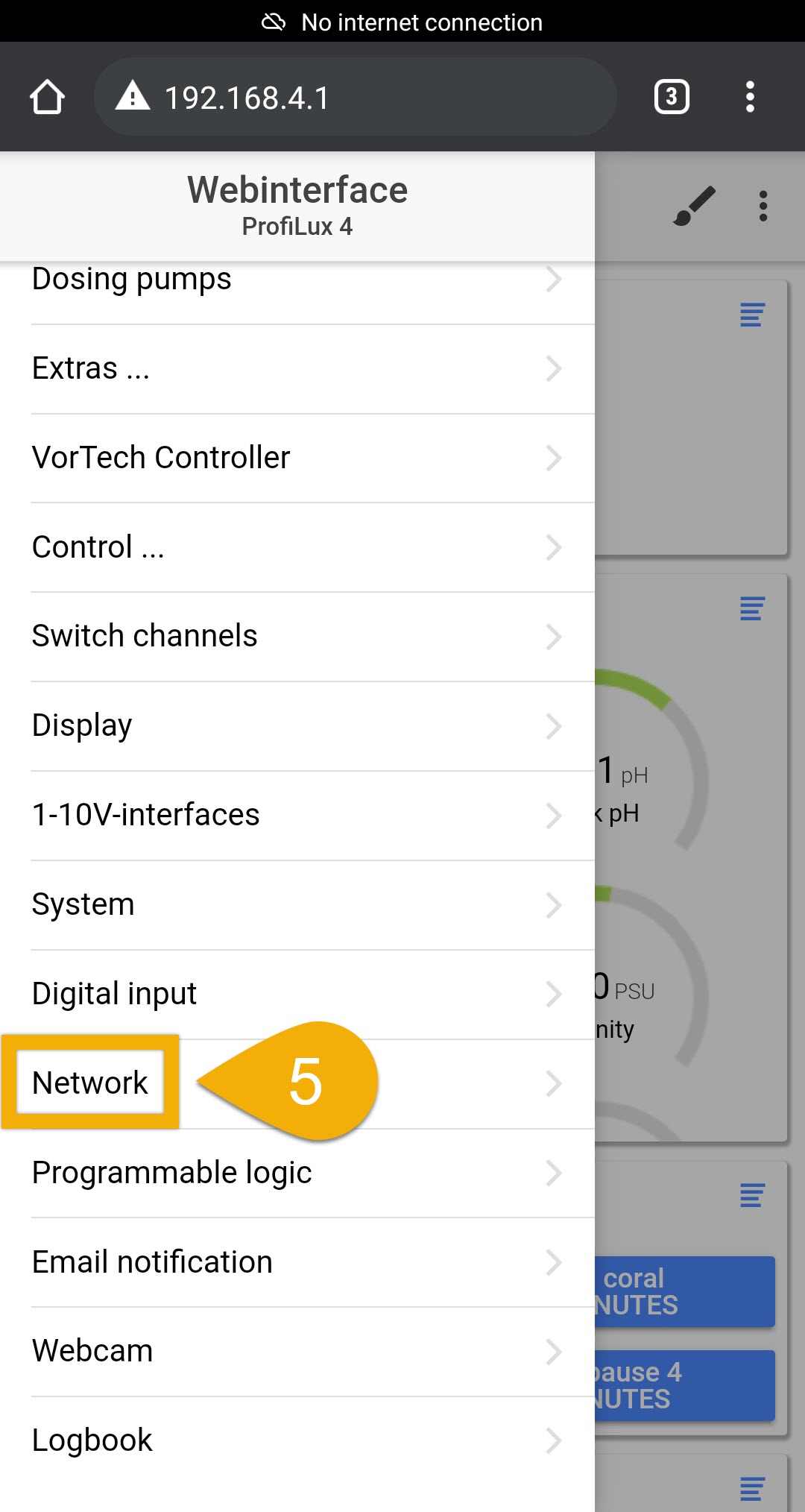Screen dimensions: 805x1512
Task: Go to System settings
Action: [x=297, y=904]
